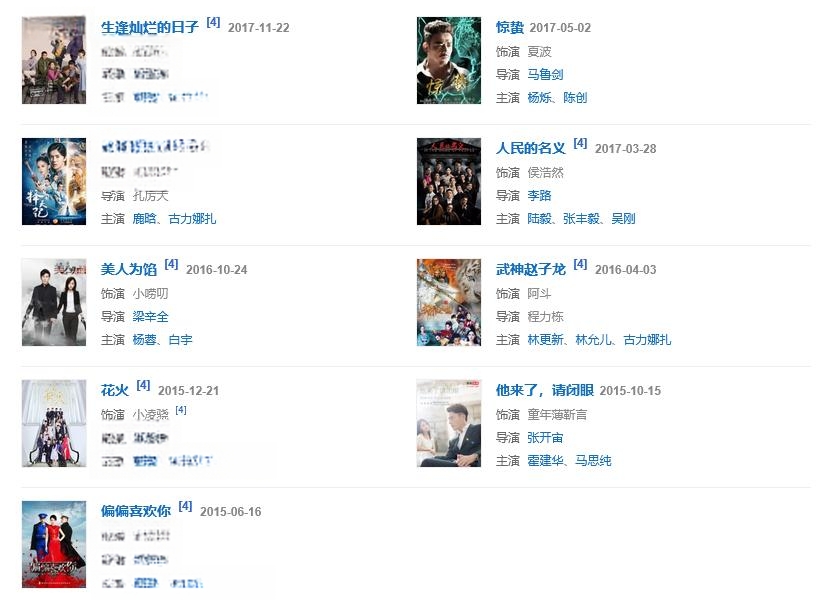The image size is (830, 604).
Task: Open the 花火 title link
Action: point(115,390)
